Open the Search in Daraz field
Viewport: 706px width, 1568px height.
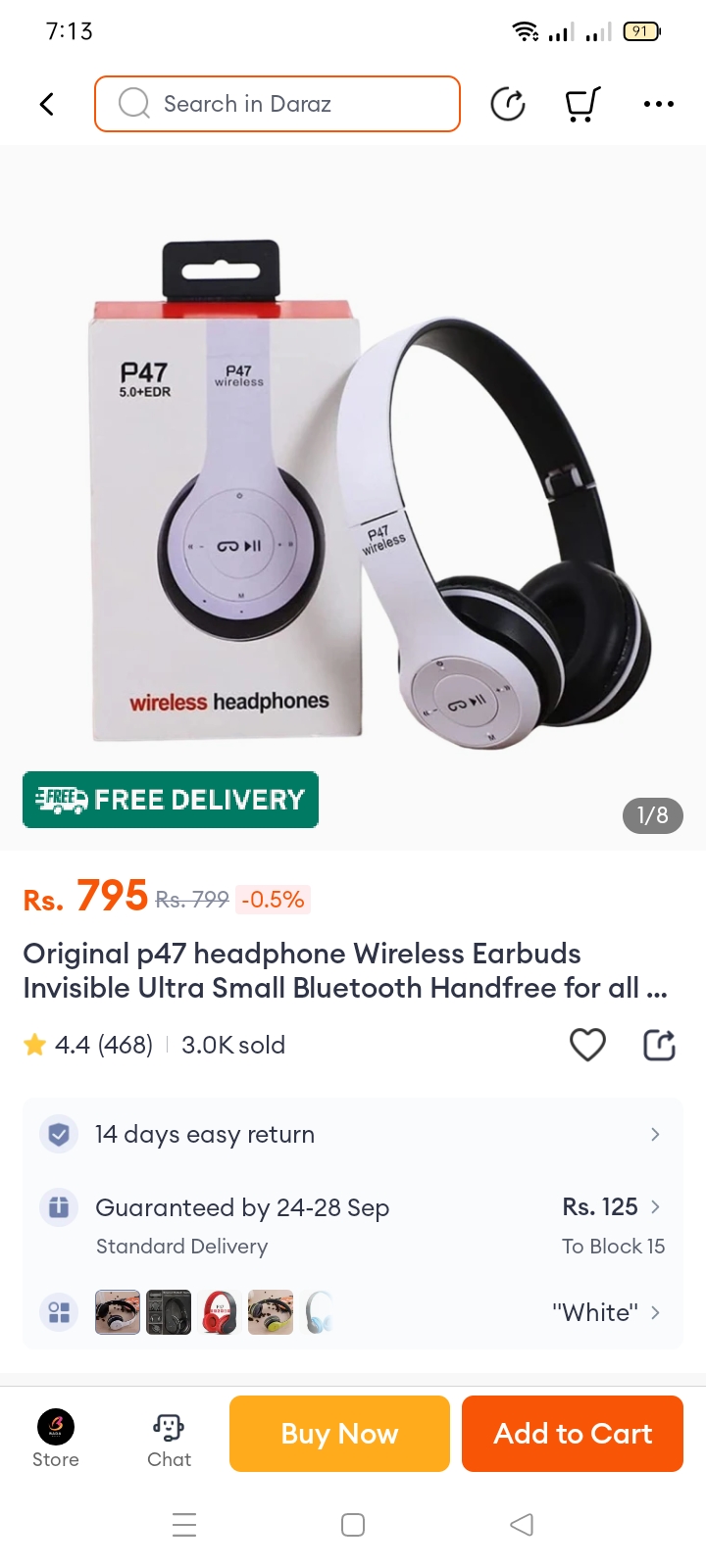[277, 104]
